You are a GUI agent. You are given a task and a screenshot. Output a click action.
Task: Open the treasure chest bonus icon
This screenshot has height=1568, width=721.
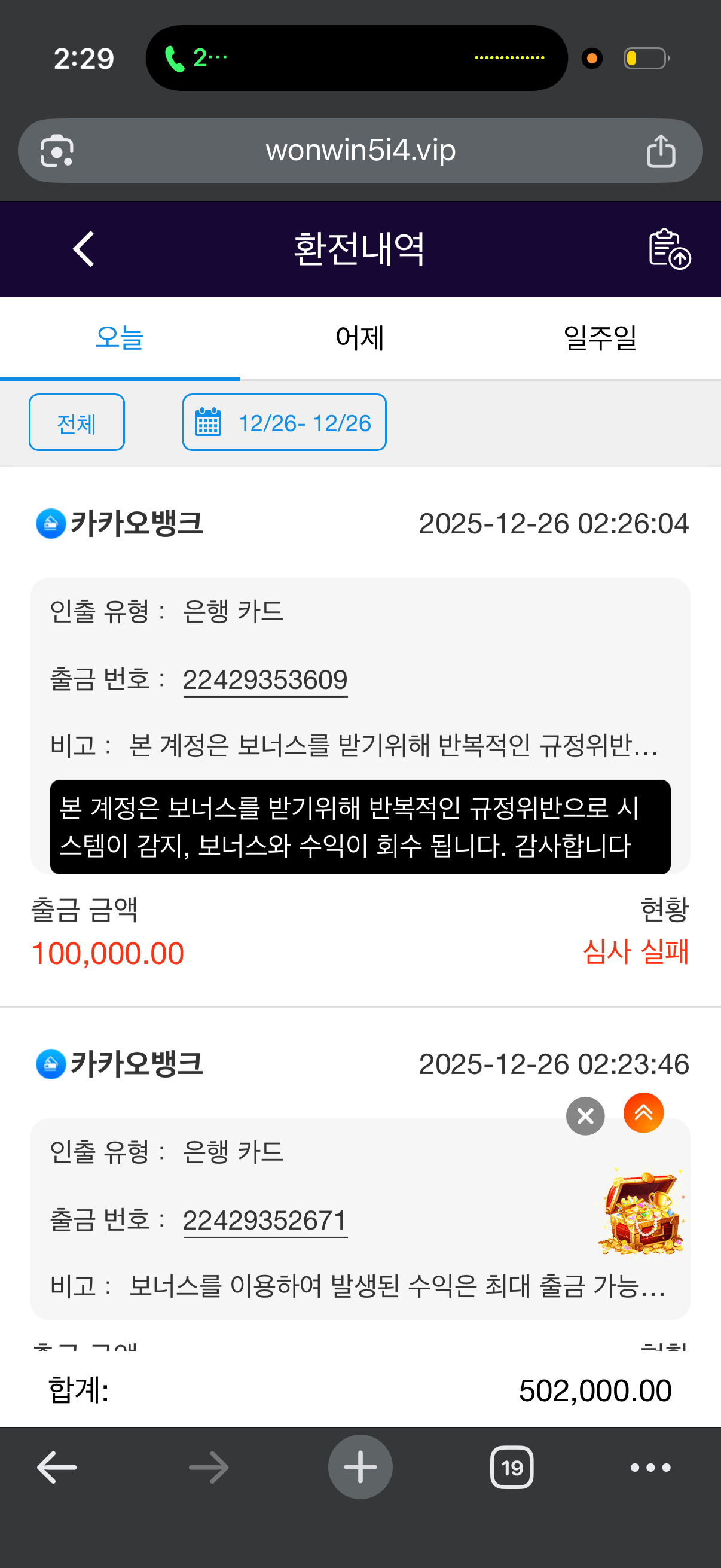coord(643,1213)
